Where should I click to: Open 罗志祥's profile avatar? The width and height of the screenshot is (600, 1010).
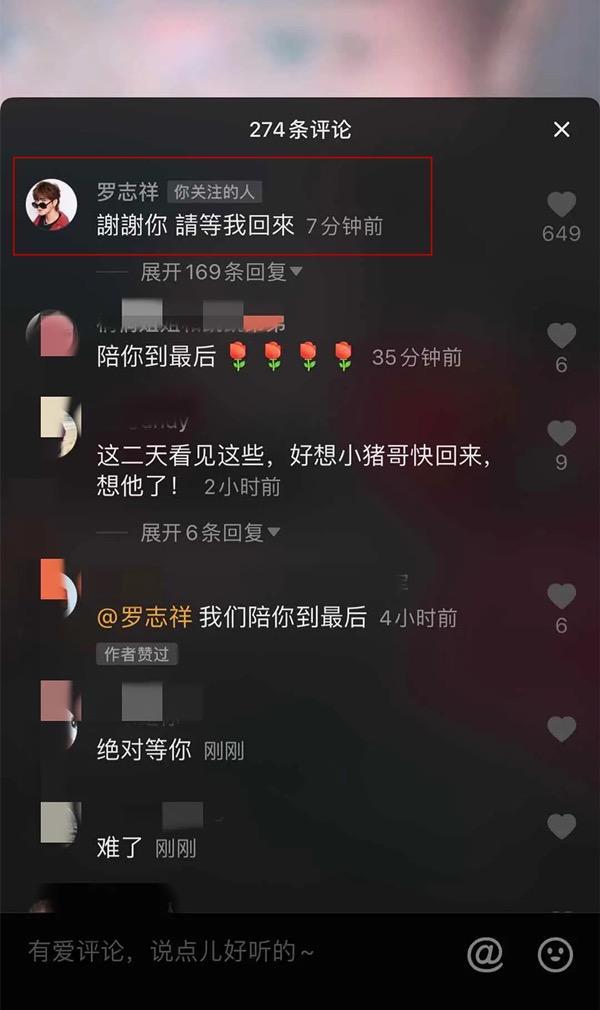[51, 205]
